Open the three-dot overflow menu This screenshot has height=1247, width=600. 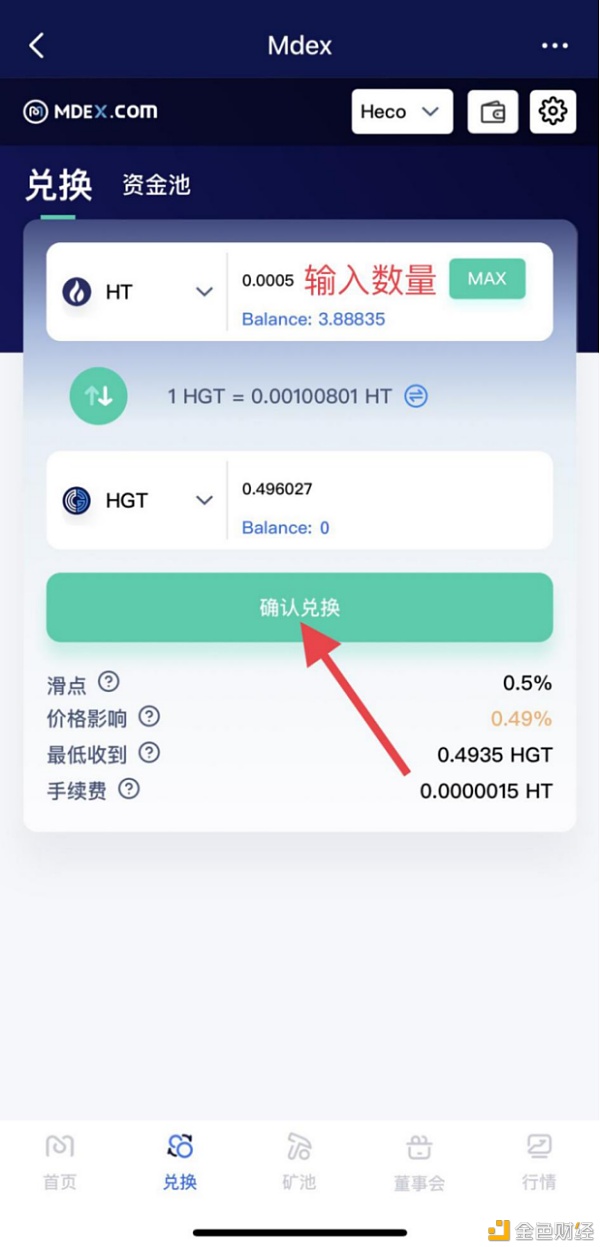coord(554,46)
